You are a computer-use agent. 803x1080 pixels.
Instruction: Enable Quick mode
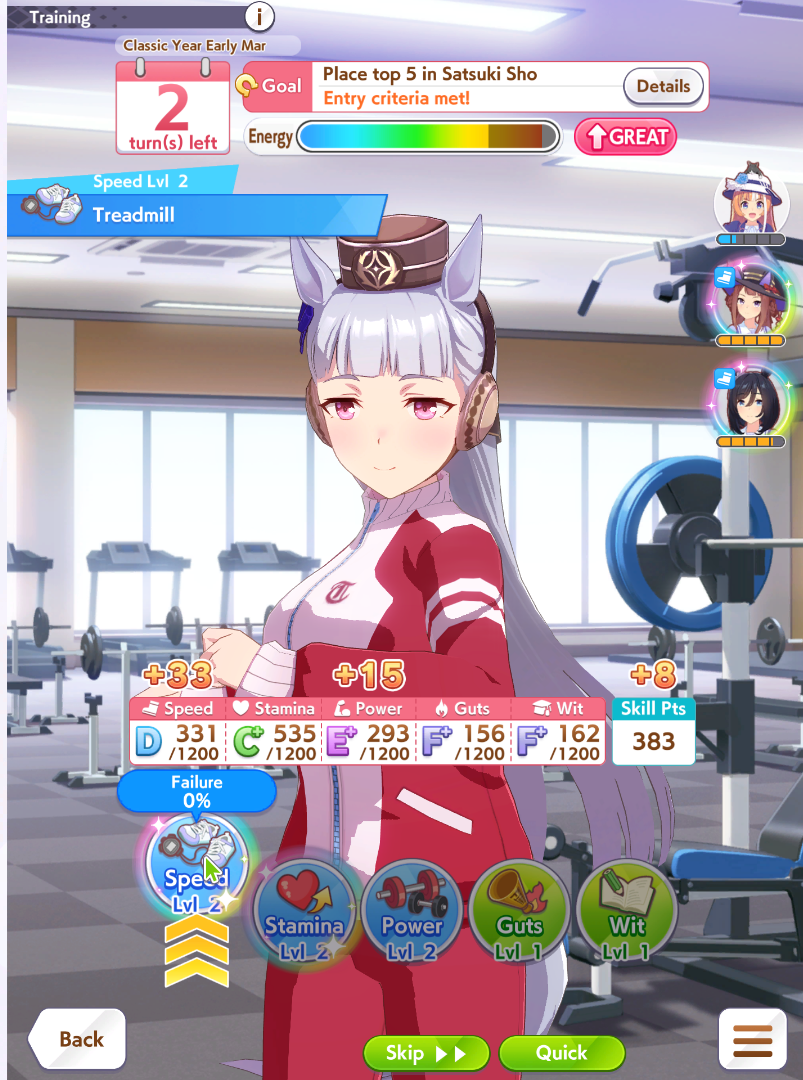pos(561,1053)
